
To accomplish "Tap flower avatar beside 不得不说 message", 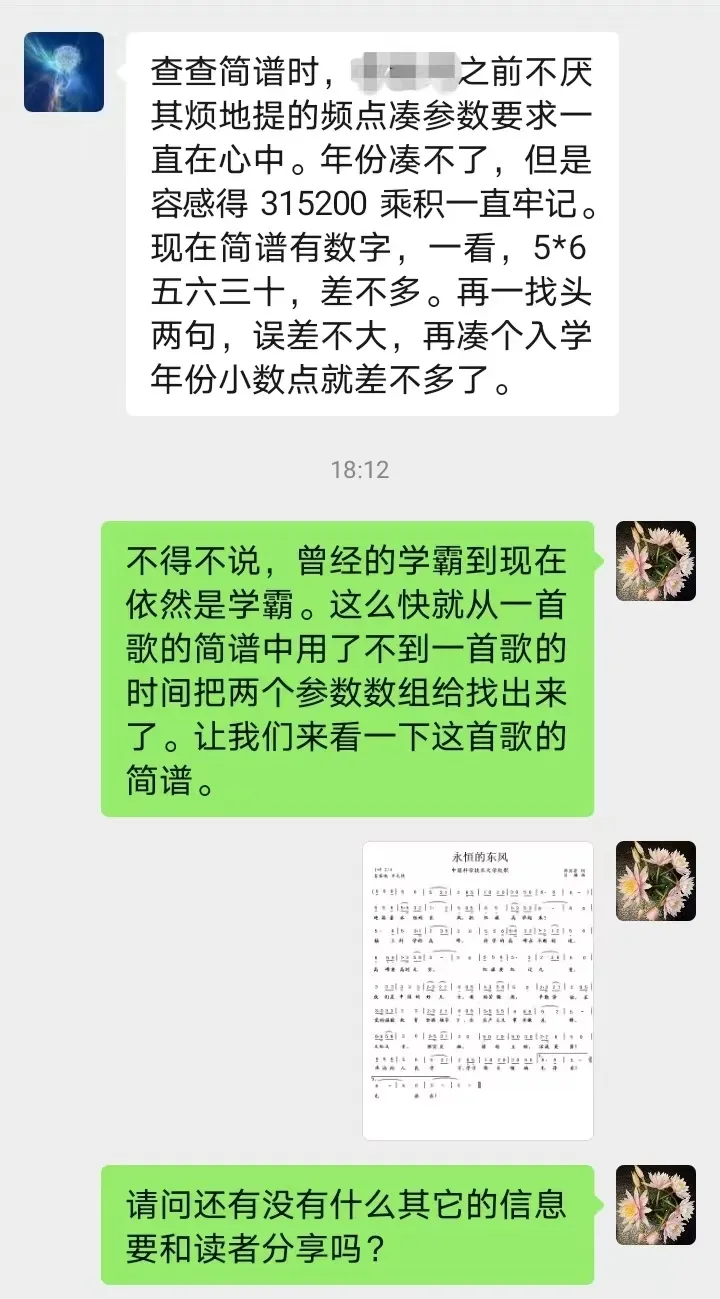I will [655, 561].
